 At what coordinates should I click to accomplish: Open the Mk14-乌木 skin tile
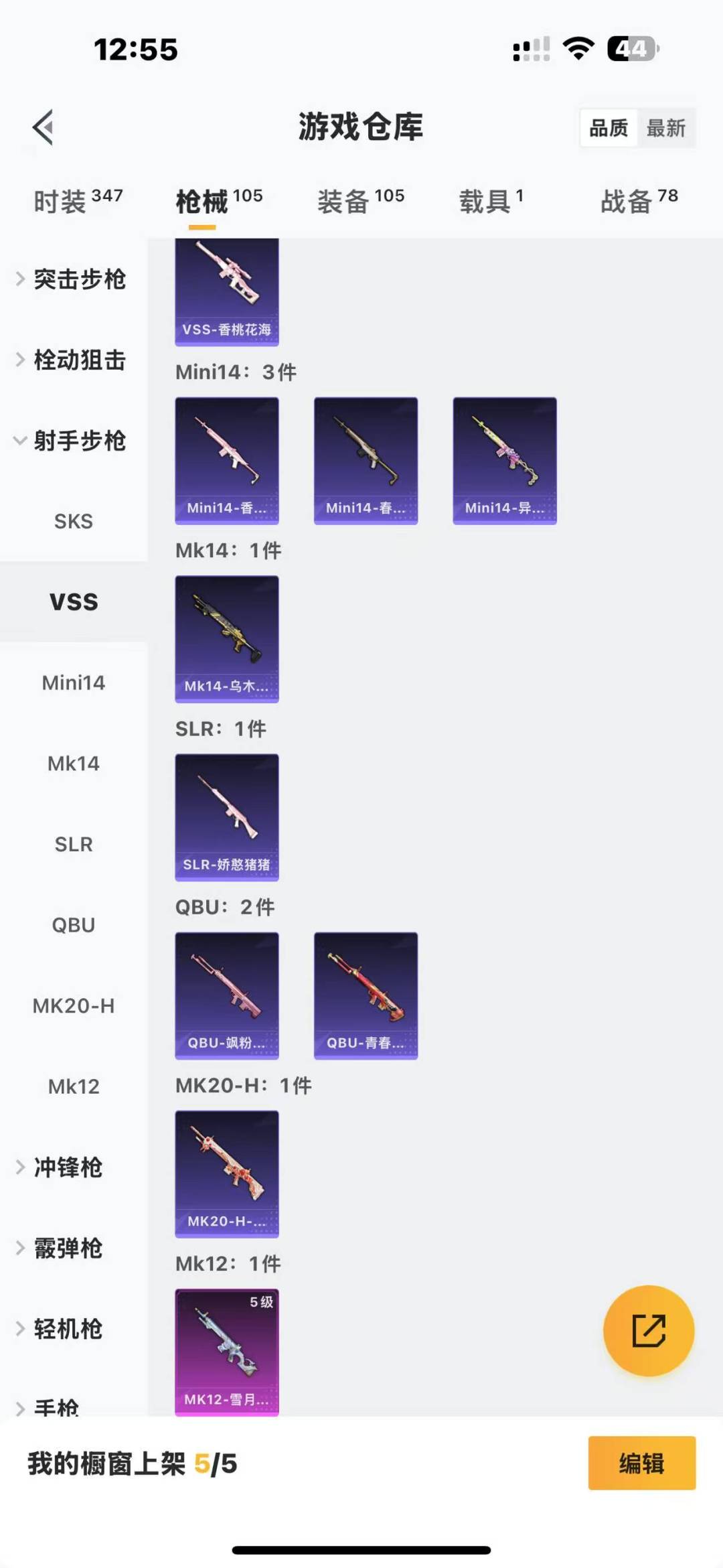(x=227, y=639)
